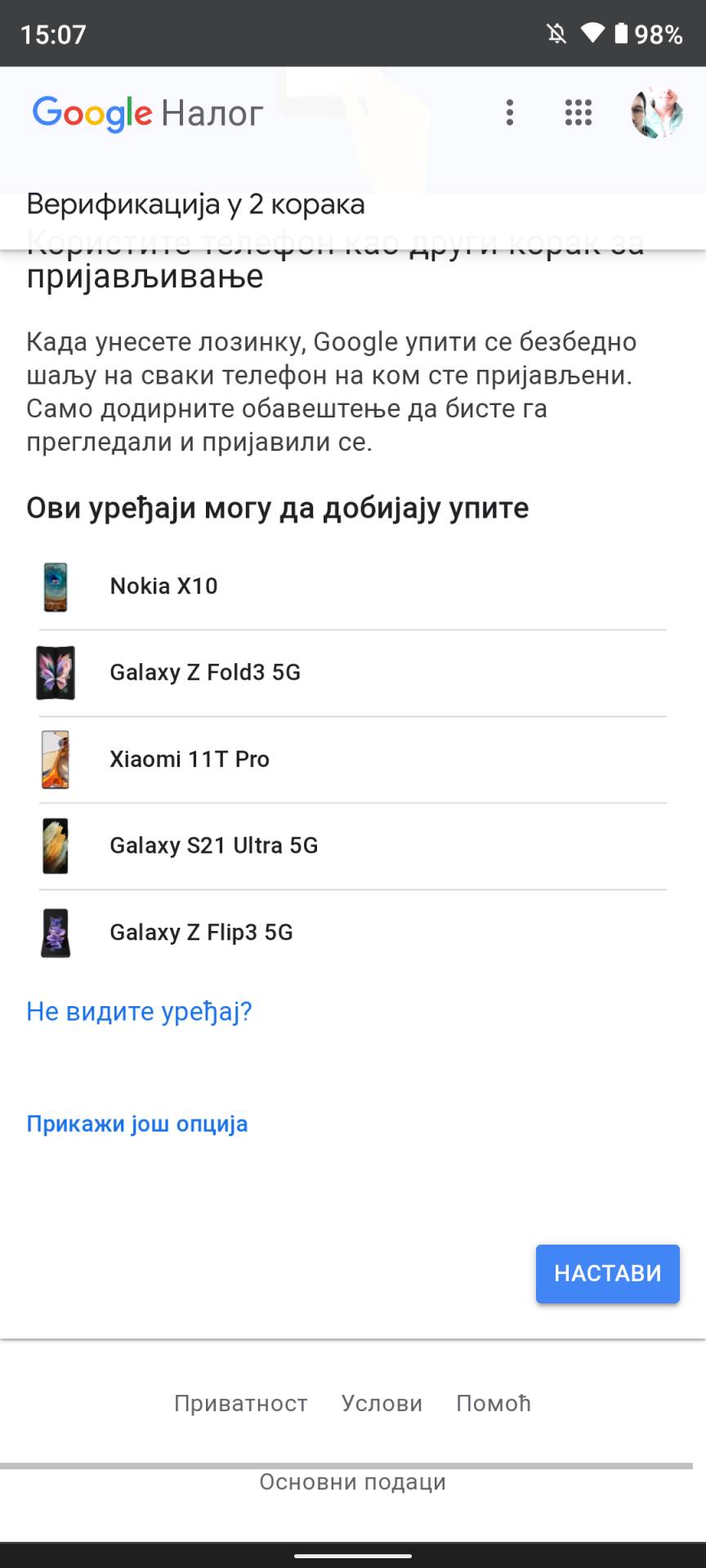Select the Galaxy S21 Ultra 5G device row

(x=351, y=847)
